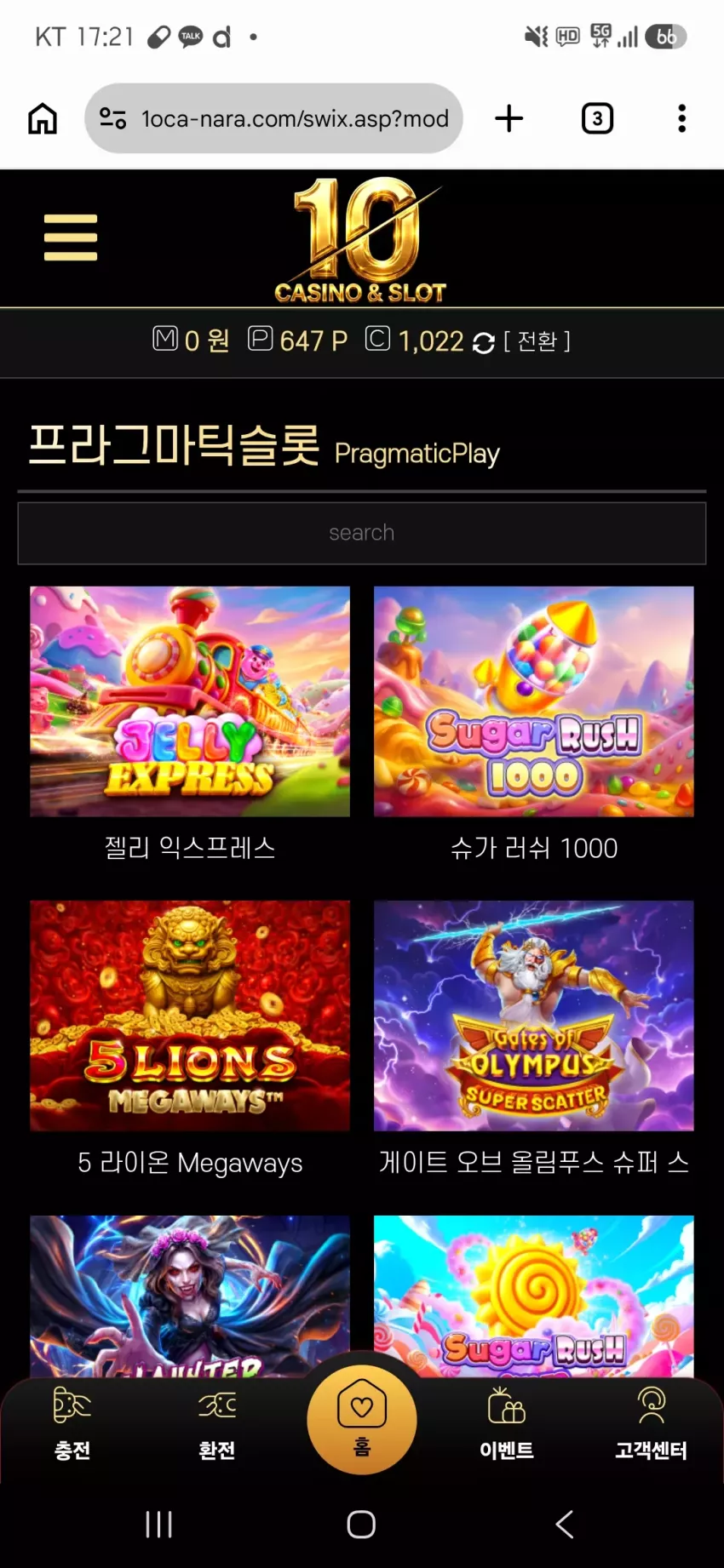Open the browser overflow menu
This screenshot has height=1568, width=724.
681,118
